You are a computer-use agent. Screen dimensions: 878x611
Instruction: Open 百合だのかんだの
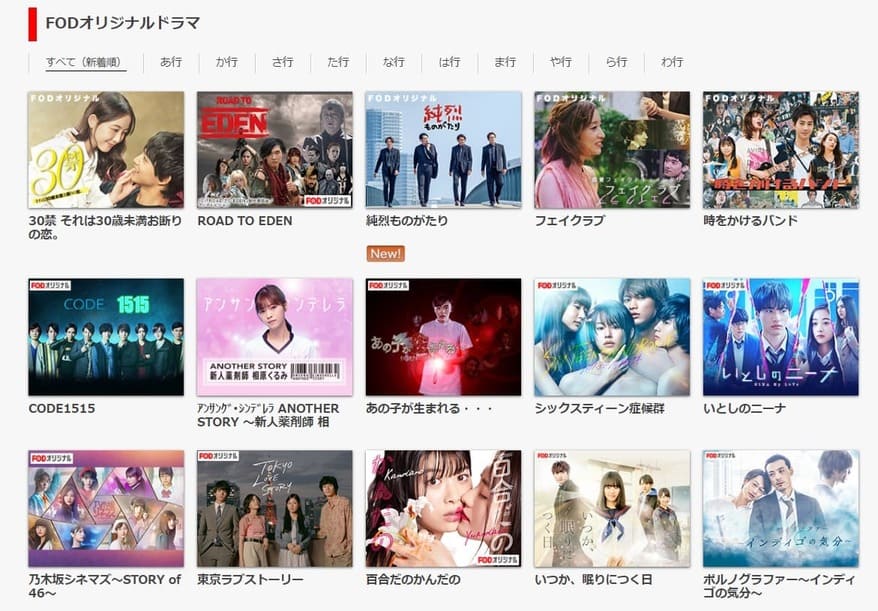443,508
